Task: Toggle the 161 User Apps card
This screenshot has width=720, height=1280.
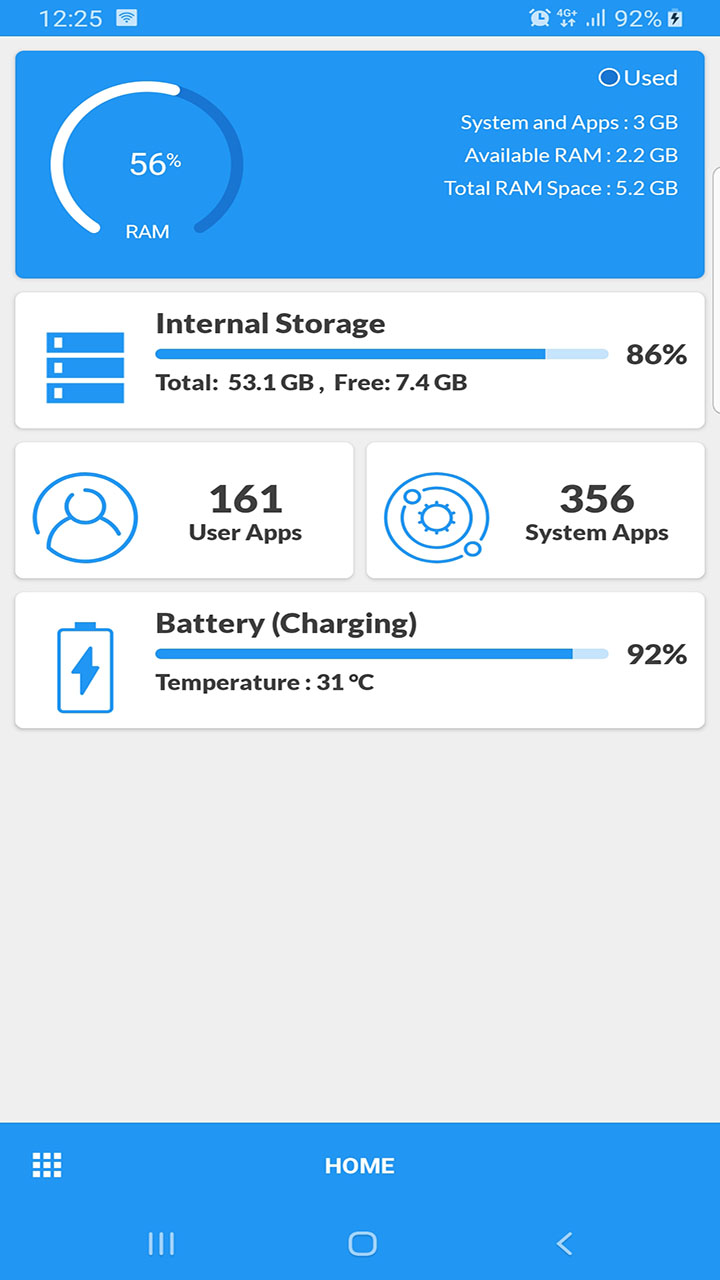Action: (x=183, y=510)
